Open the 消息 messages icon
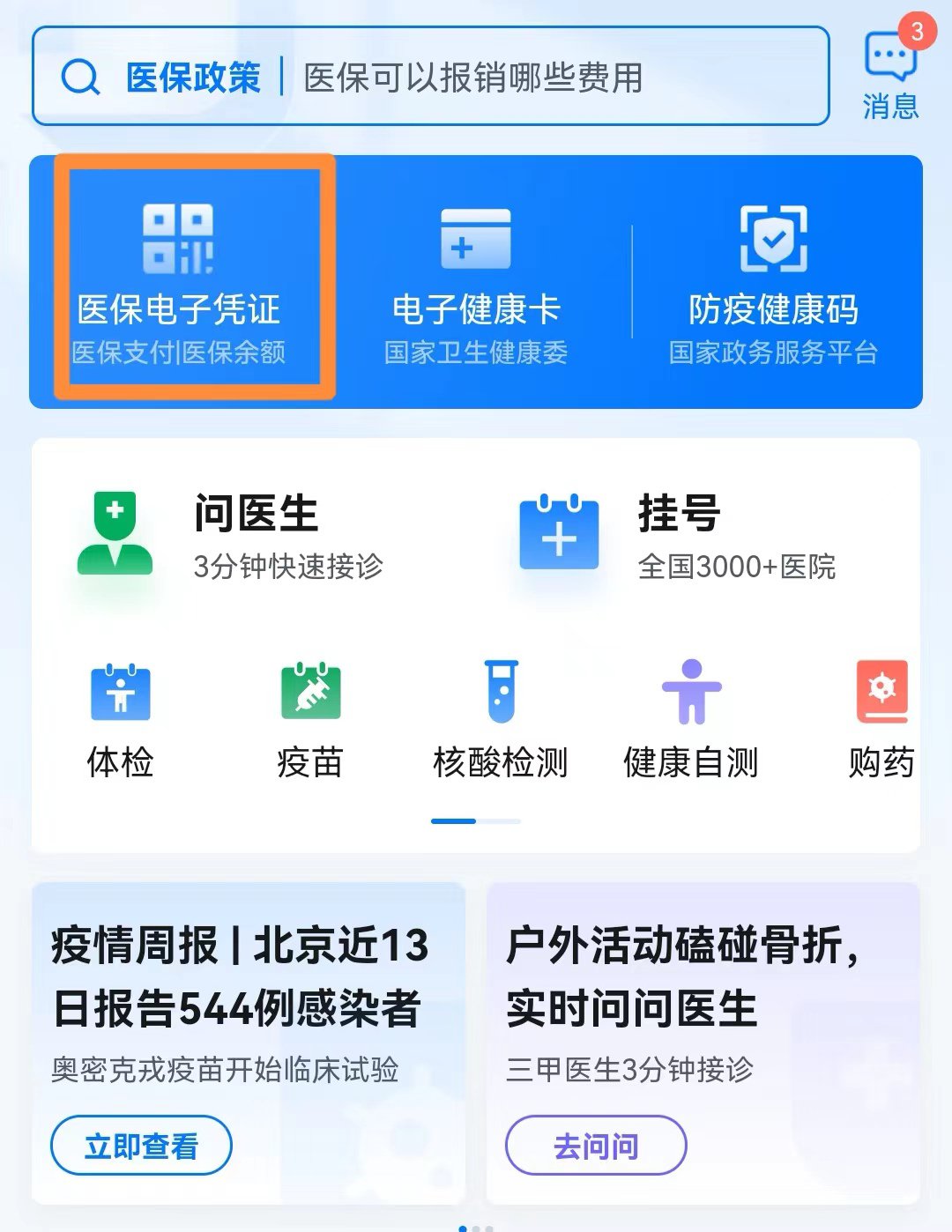952x1232 pixels. point(890,76)
